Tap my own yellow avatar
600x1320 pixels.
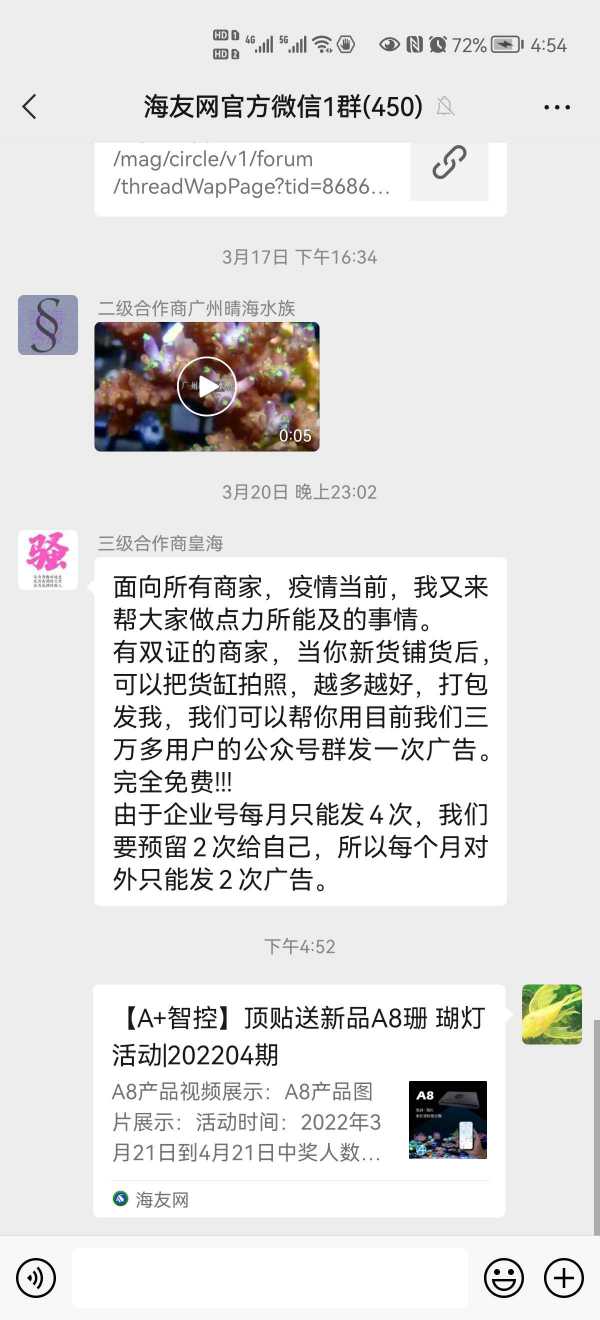[552, 1014]
